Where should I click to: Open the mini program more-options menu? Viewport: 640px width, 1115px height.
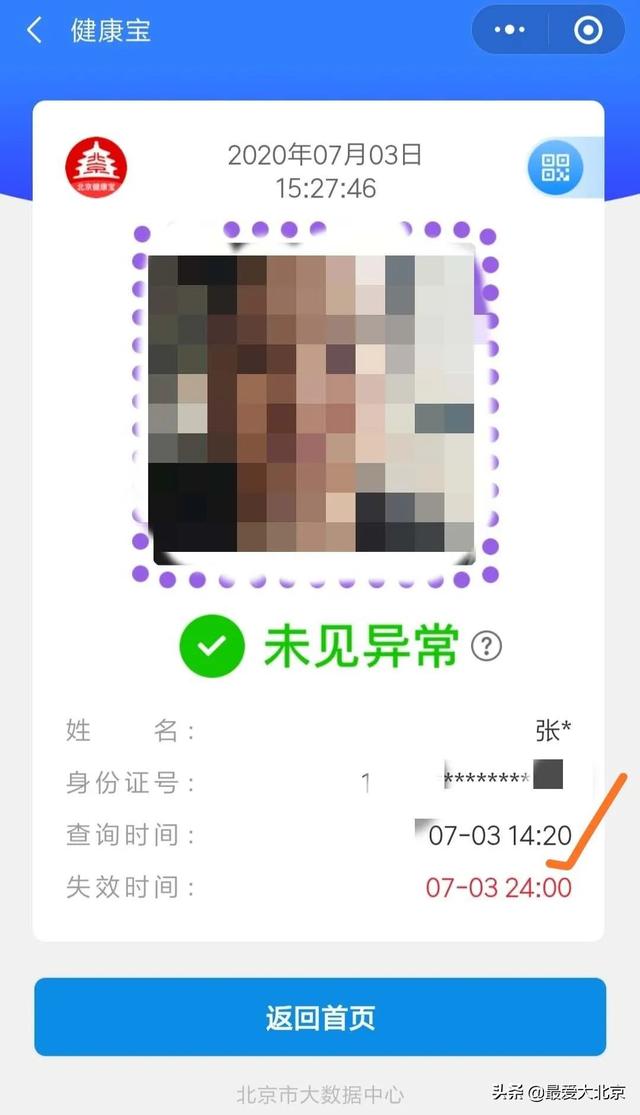pyautogui.click(x=510, y=30)
